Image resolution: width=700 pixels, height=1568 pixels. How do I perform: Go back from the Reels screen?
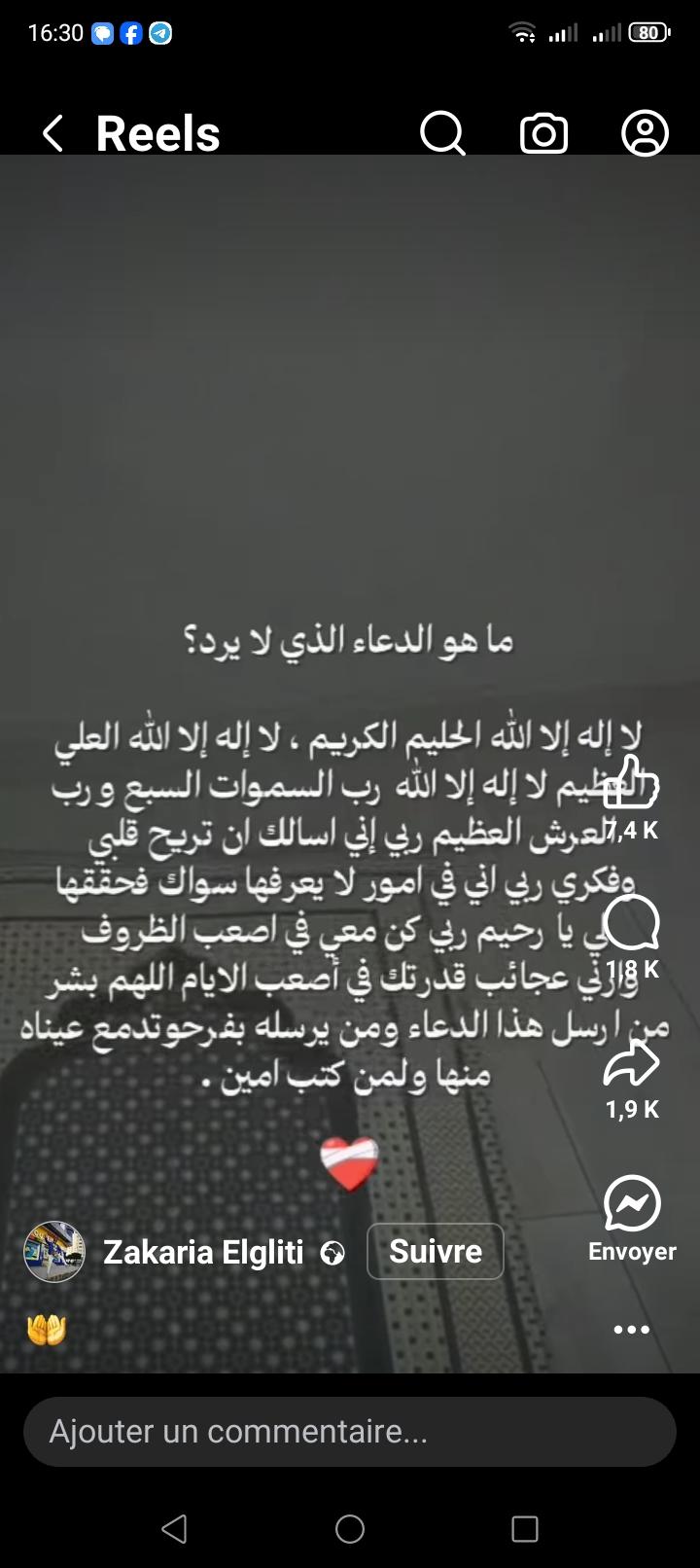[x=53, y=134]
